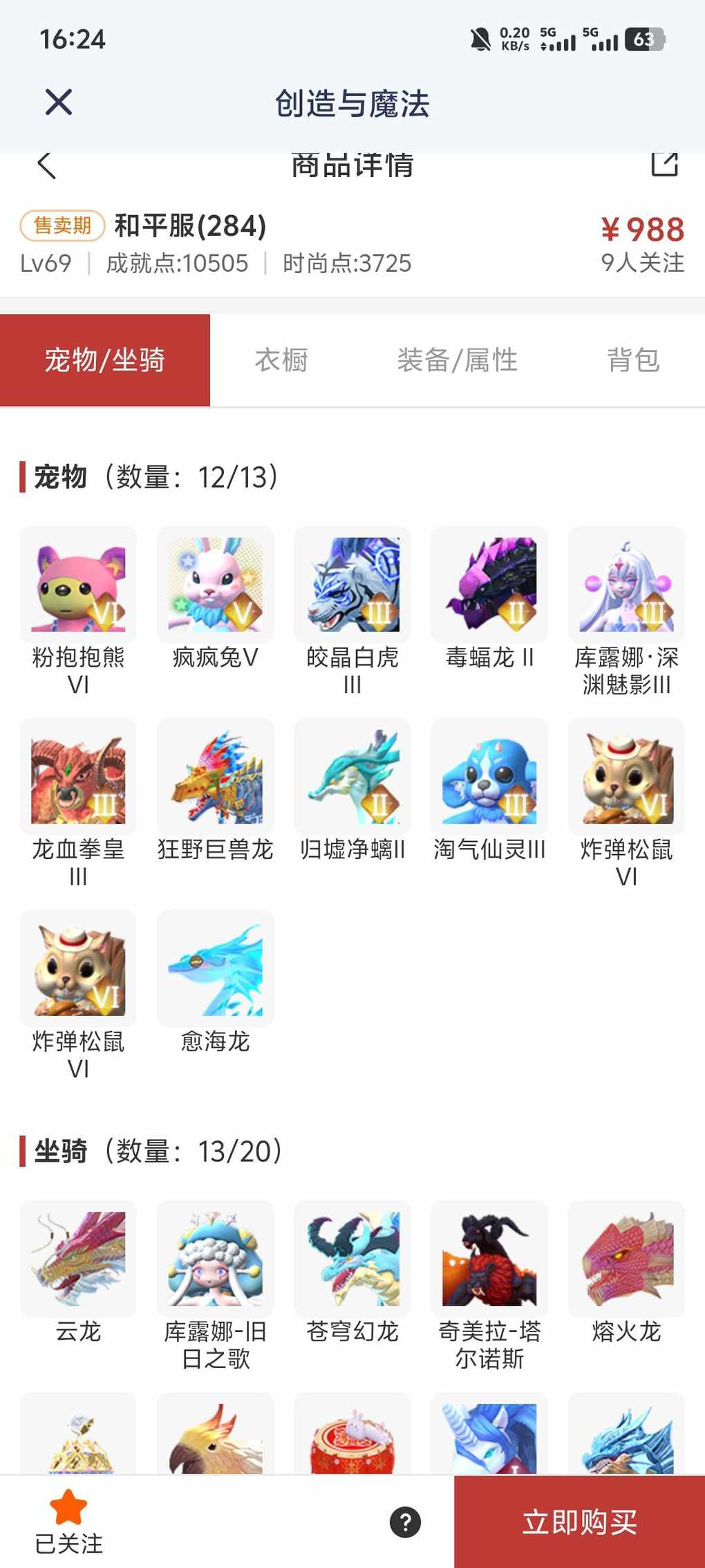View pet 愈海龙
The width and height of the screenshot is (705, 1568).
click(215, 969)
